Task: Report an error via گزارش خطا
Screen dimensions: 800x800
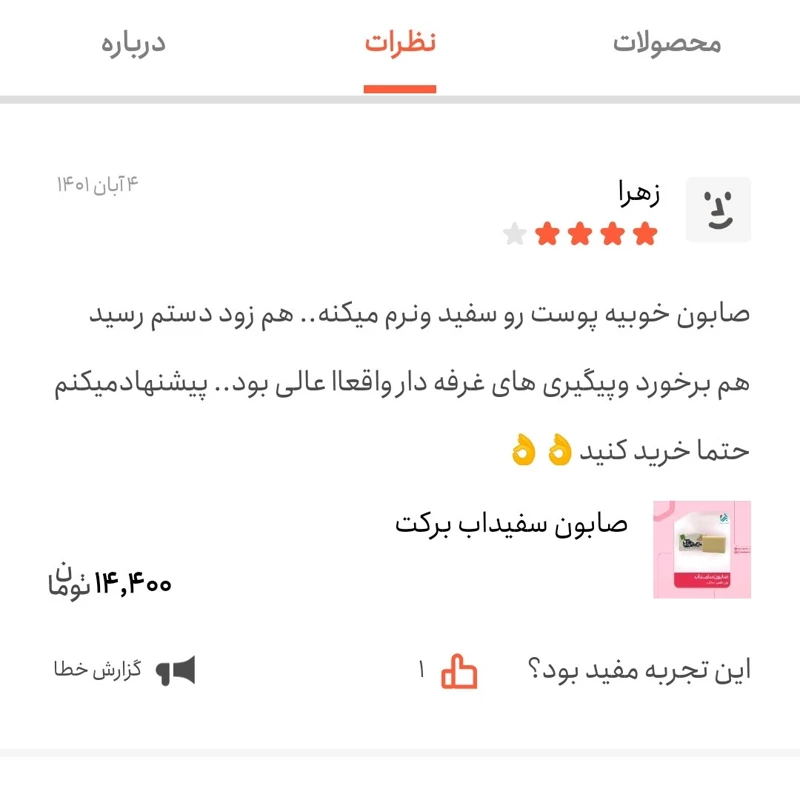Action: coord(125,670)
